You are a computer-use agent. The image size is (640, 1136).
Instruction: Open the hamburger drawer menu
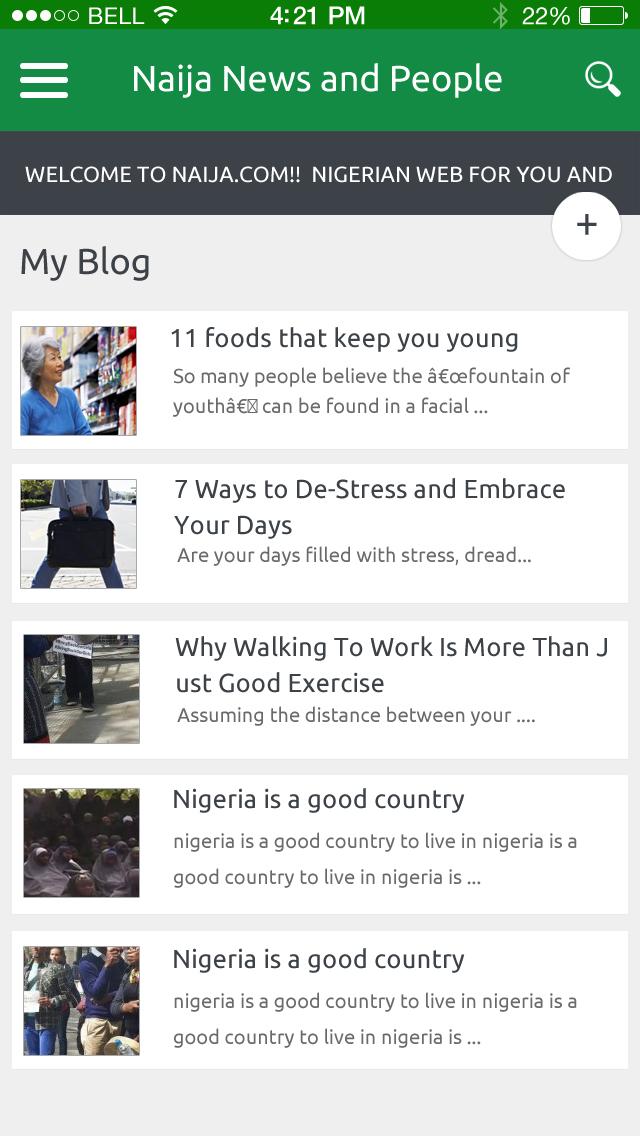44,80
